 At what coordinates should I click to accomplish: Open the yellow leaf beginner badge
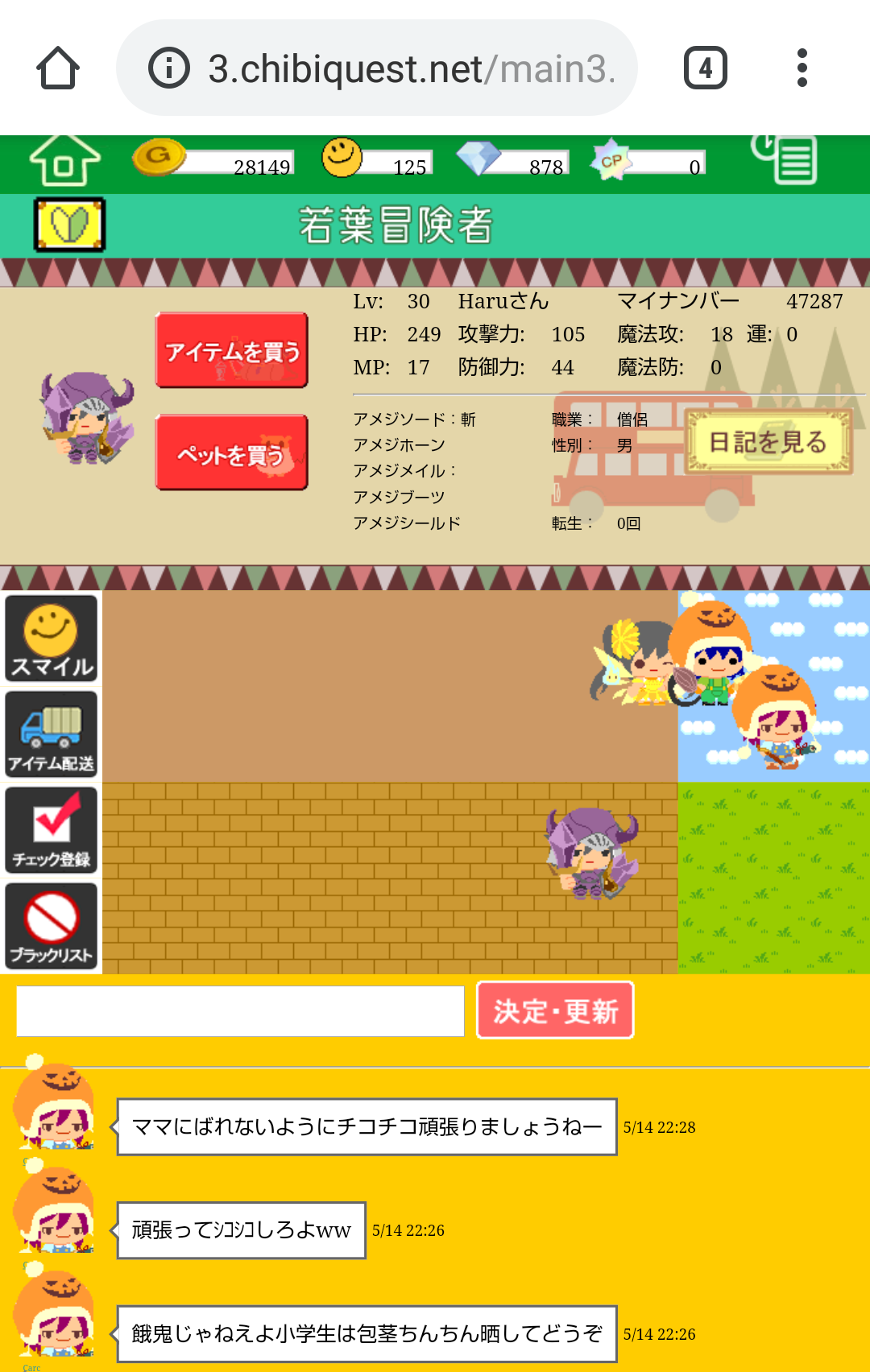pyautogui.click(x=69, y=225)
